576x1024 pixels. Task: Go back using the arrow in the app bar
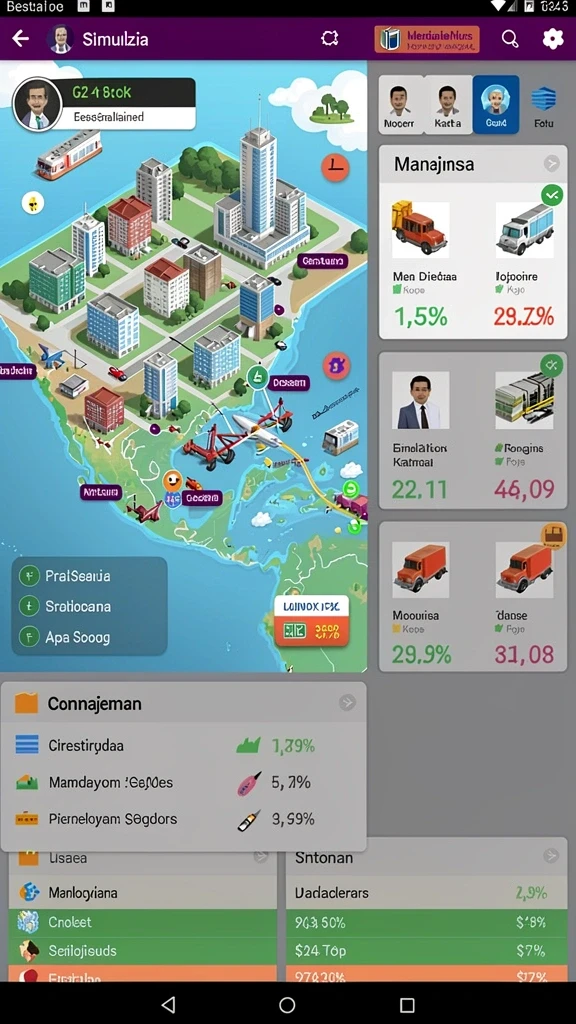(21, 39)
